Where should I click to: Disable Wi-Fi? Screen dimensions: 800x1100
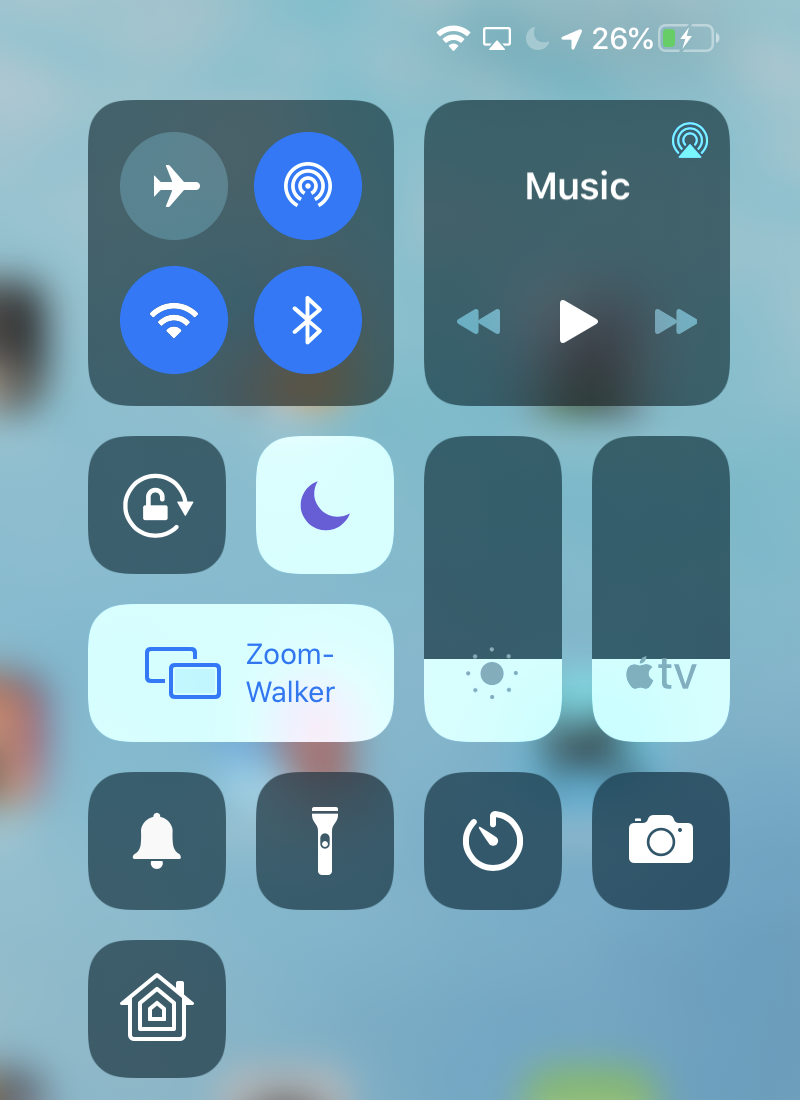point(174,320)
